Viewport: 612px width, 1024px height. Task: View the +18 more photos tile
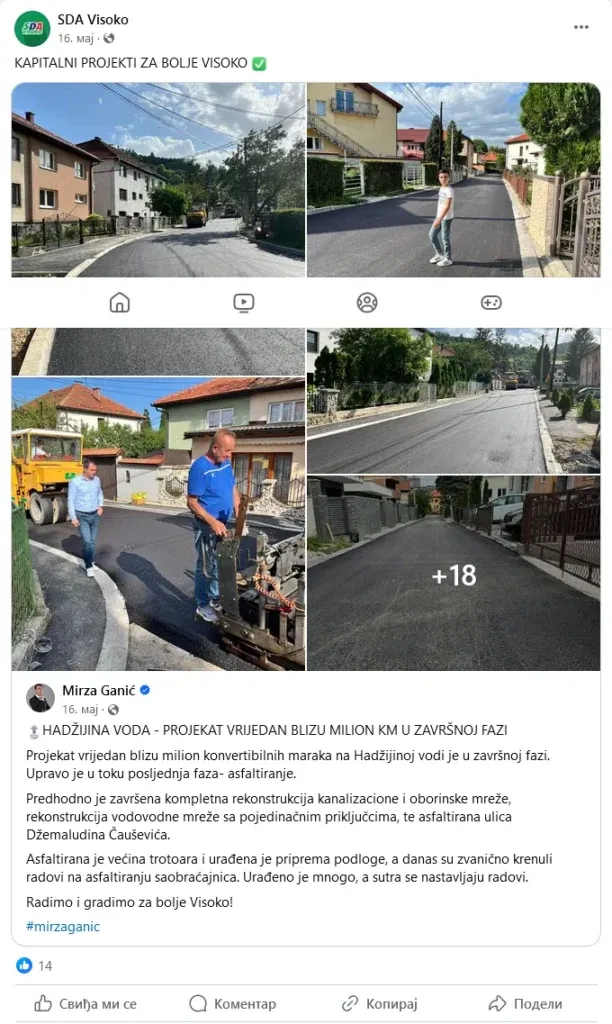pos(453,573)
